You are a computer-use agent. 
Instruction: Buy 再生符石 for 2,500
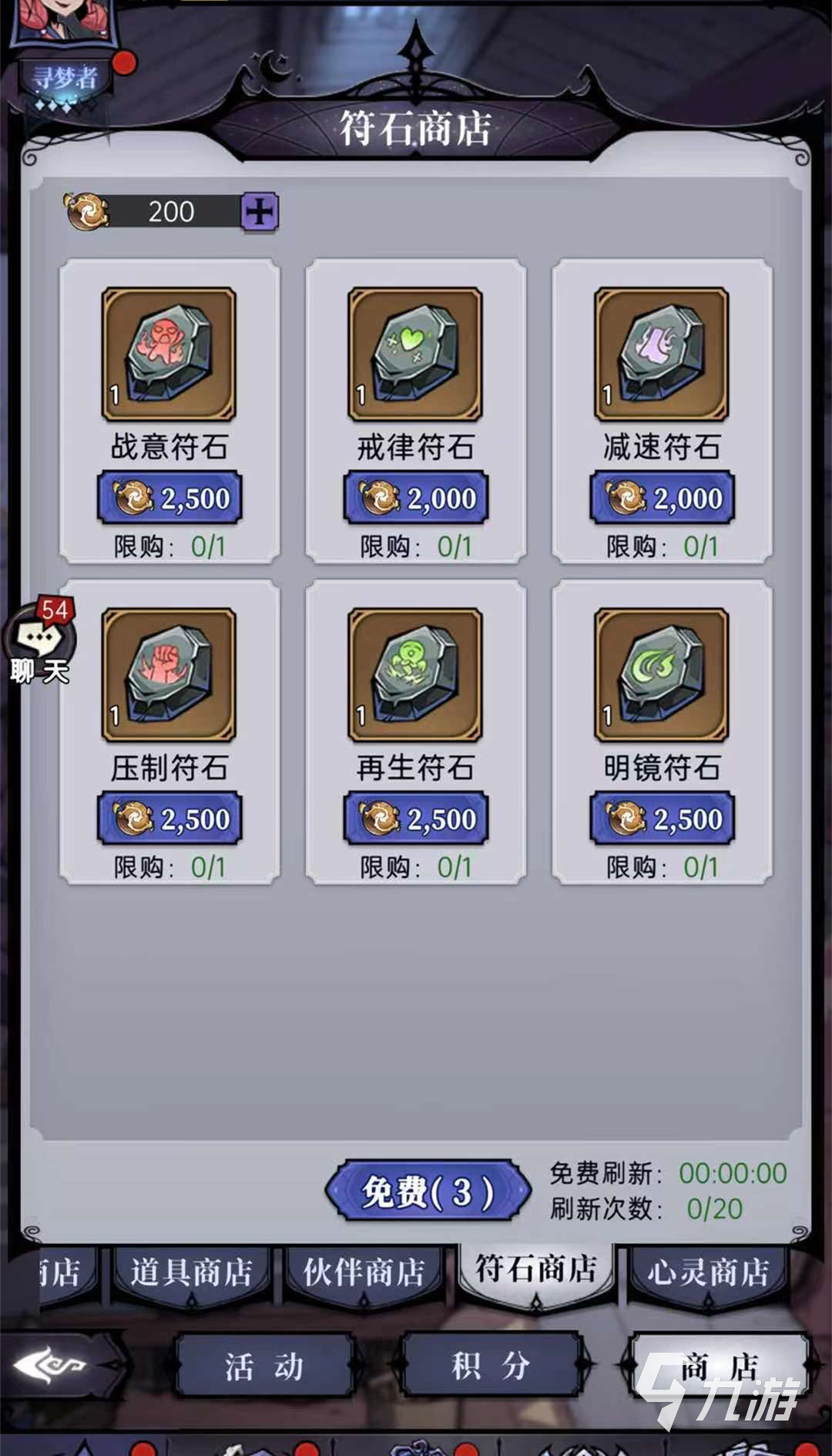coord(416,819)
